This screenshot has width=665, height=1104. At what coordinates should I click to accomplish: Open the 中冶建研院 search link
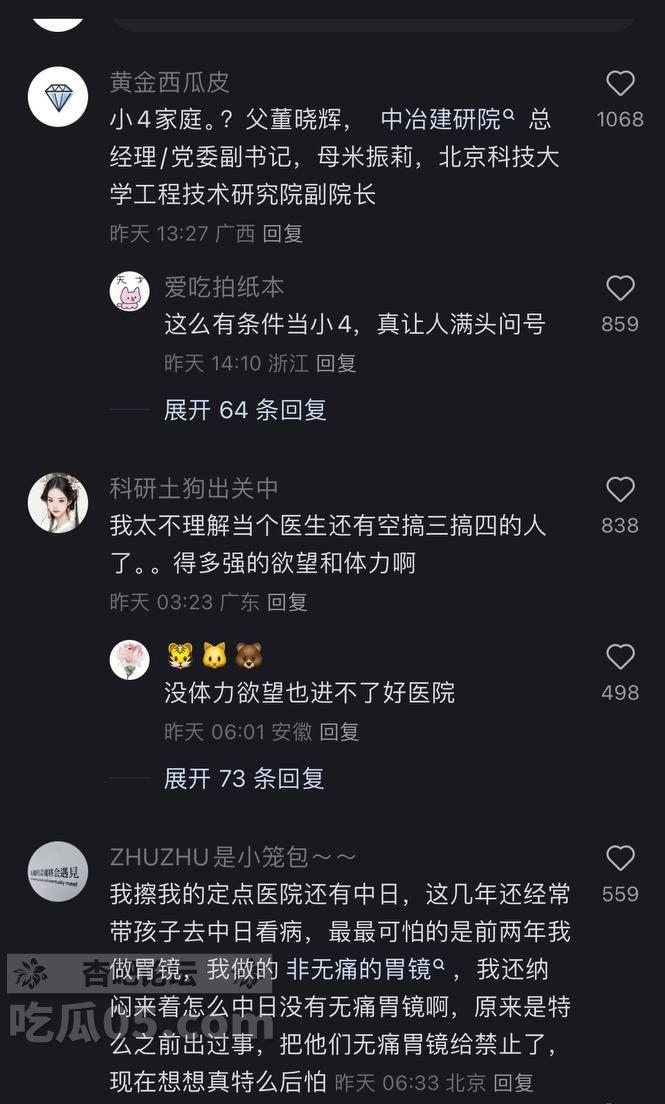(x=447, y=120)
